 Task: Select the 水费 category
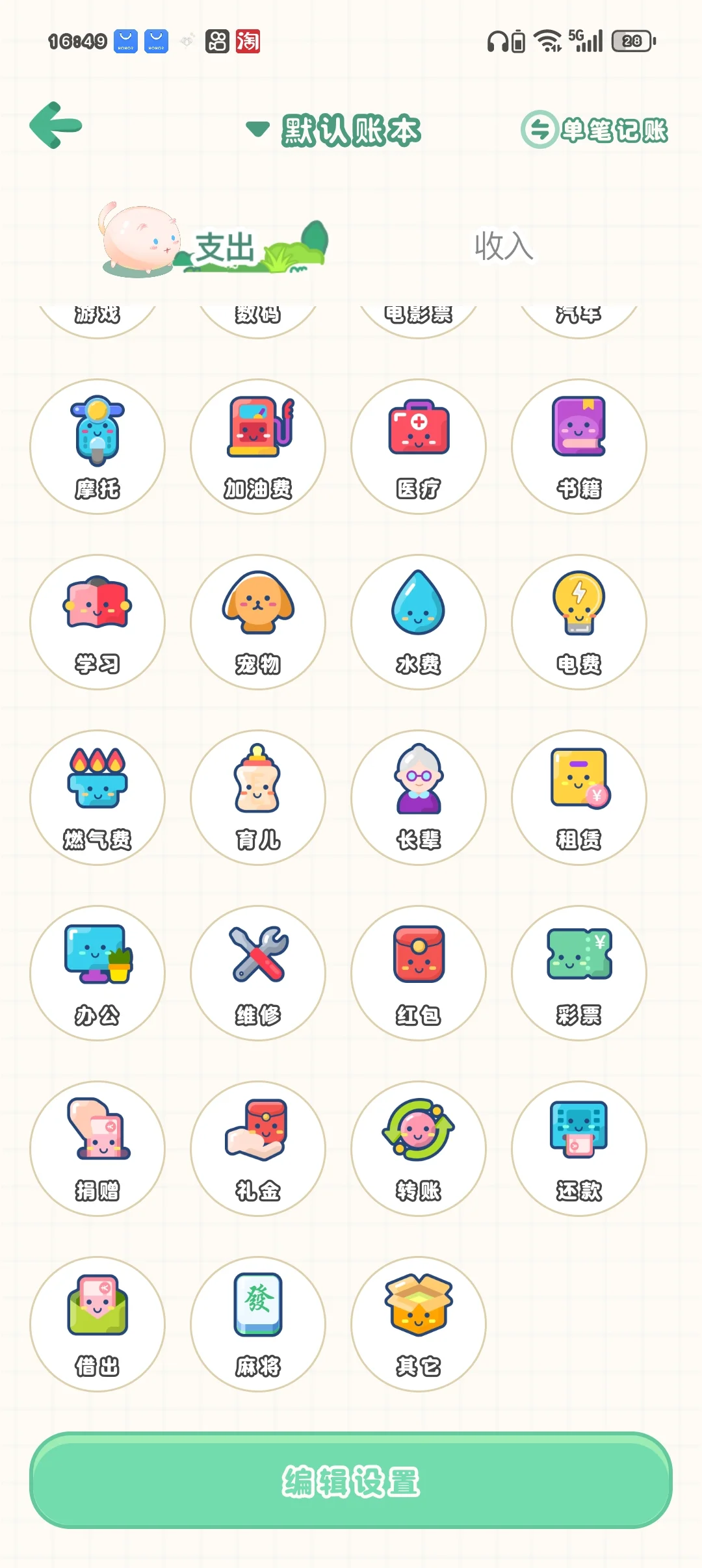419,622
